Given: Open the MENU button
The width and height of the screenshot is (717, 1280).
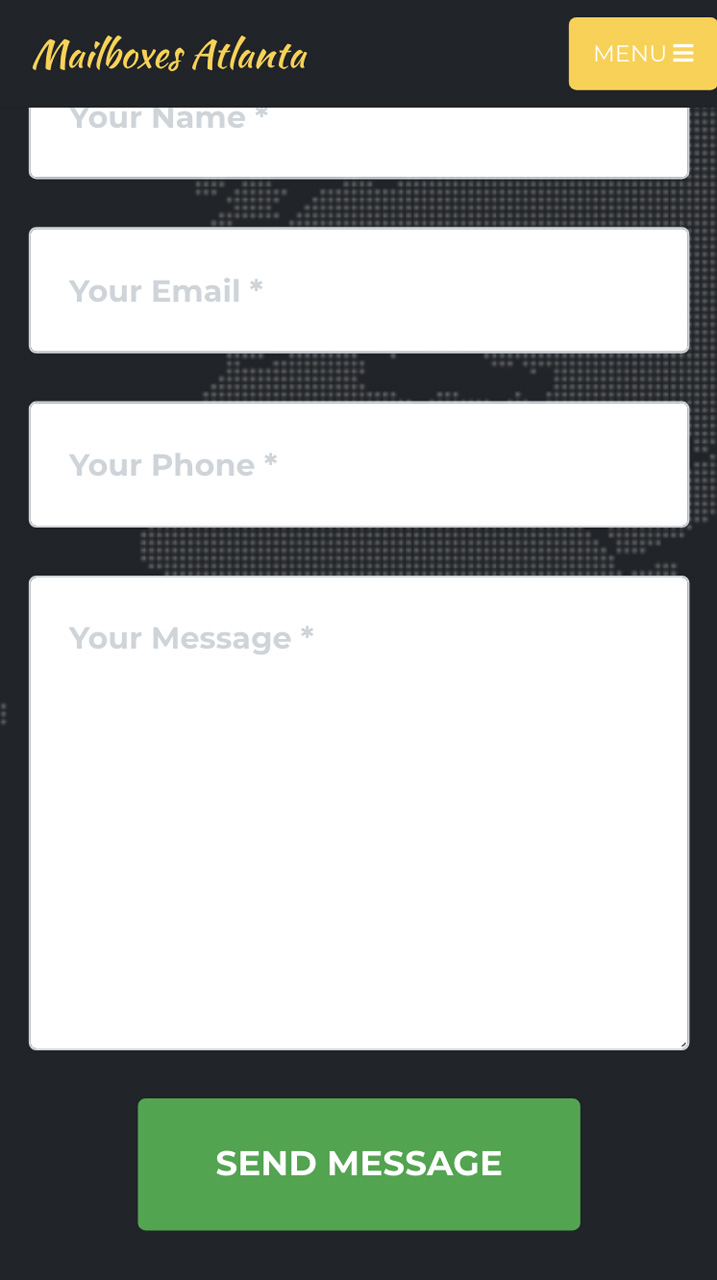Looking at the screenshot, I should point(643,54).
